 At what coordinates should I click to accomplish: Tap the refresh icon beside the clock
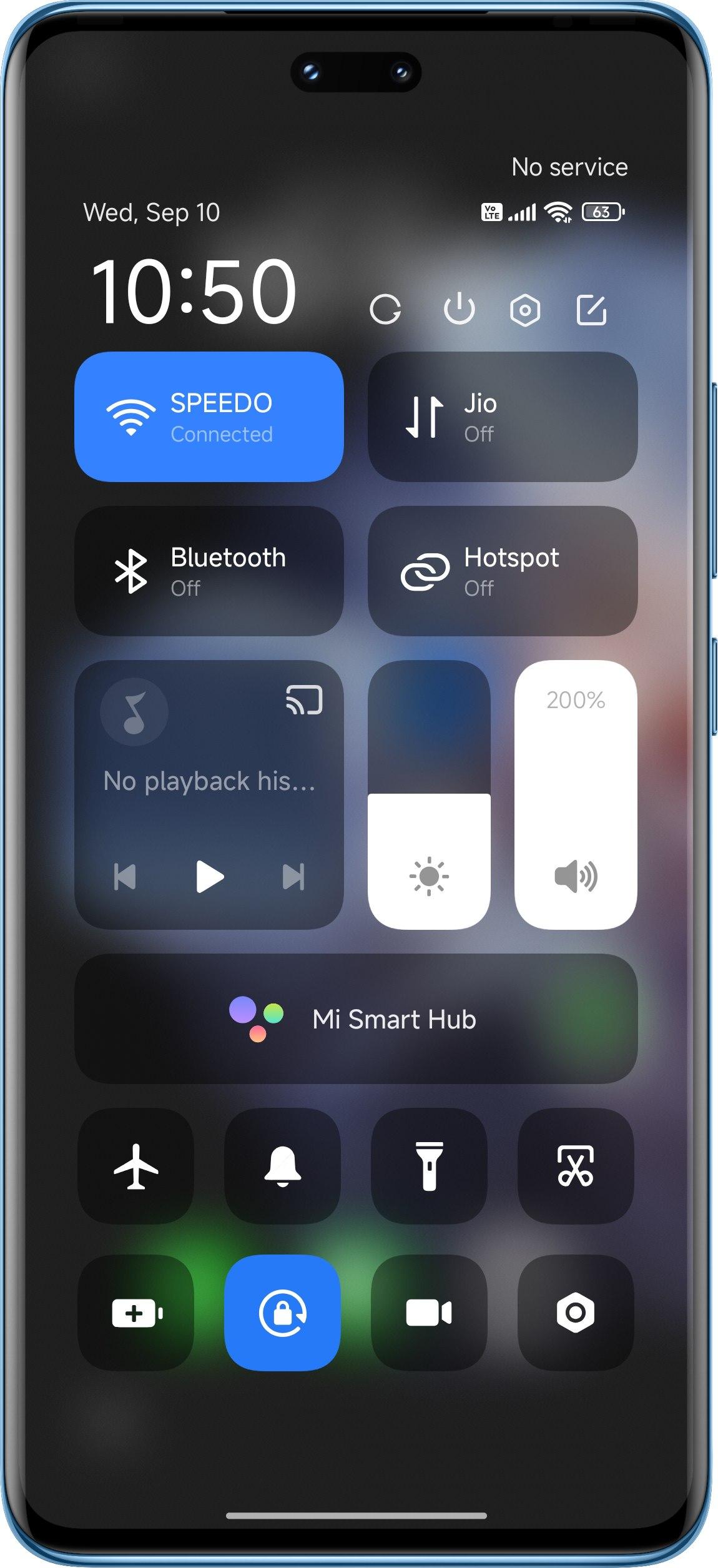pos(385,310)
